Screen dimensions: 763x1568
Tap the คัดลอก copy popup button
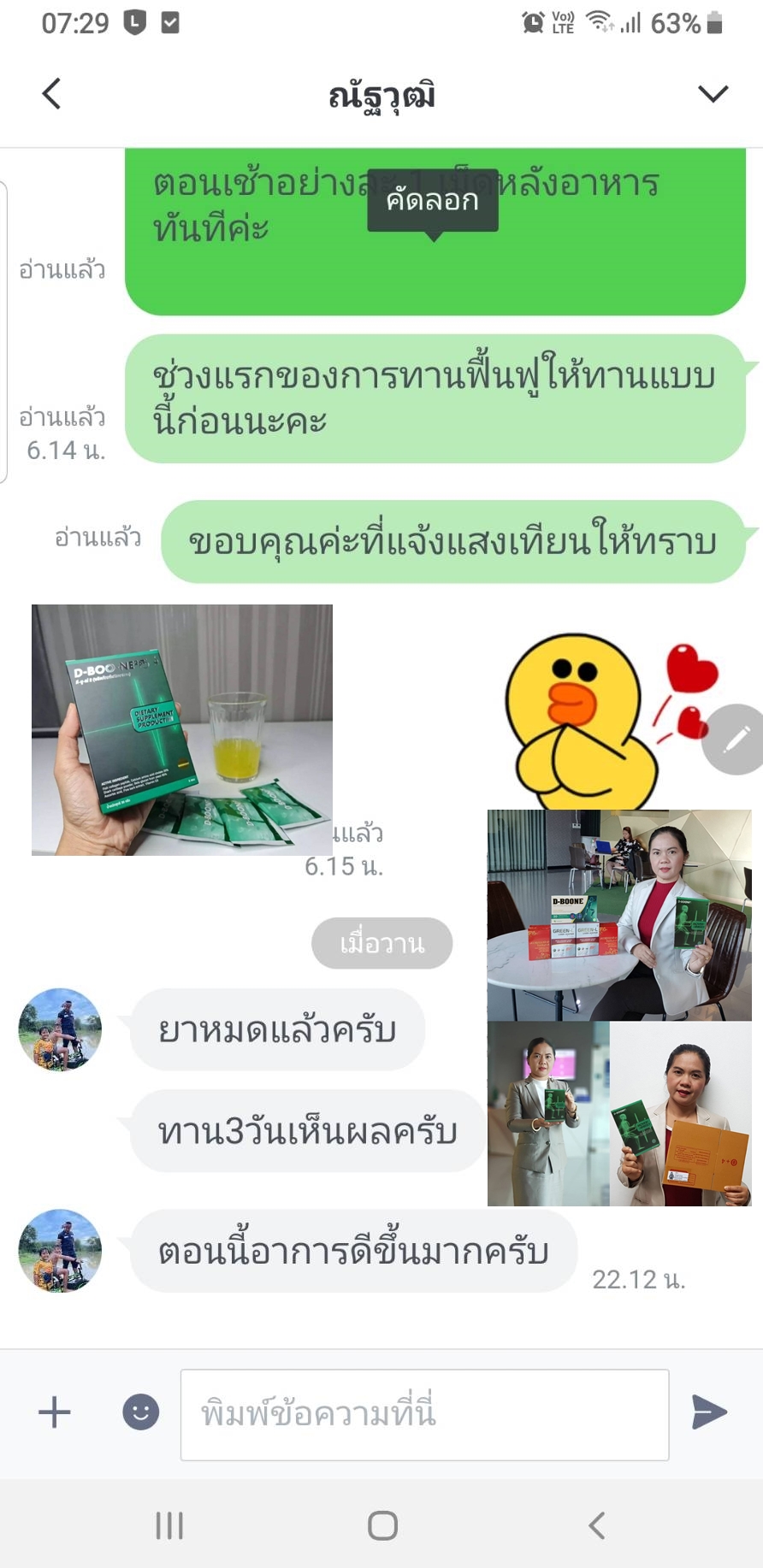433,201
